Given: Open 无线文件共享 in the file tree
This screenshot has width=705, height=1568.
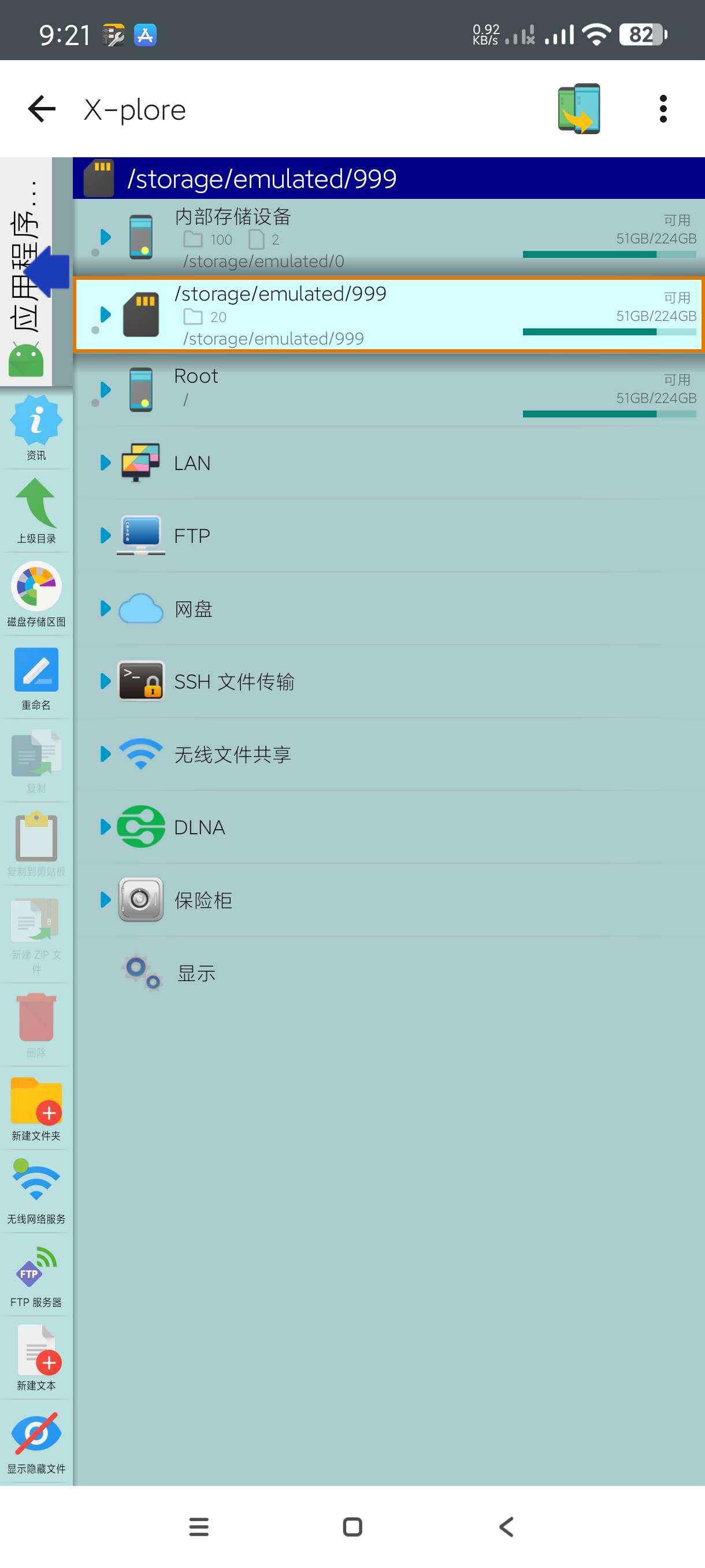Looking at the screenshot, I should point(232,754).
